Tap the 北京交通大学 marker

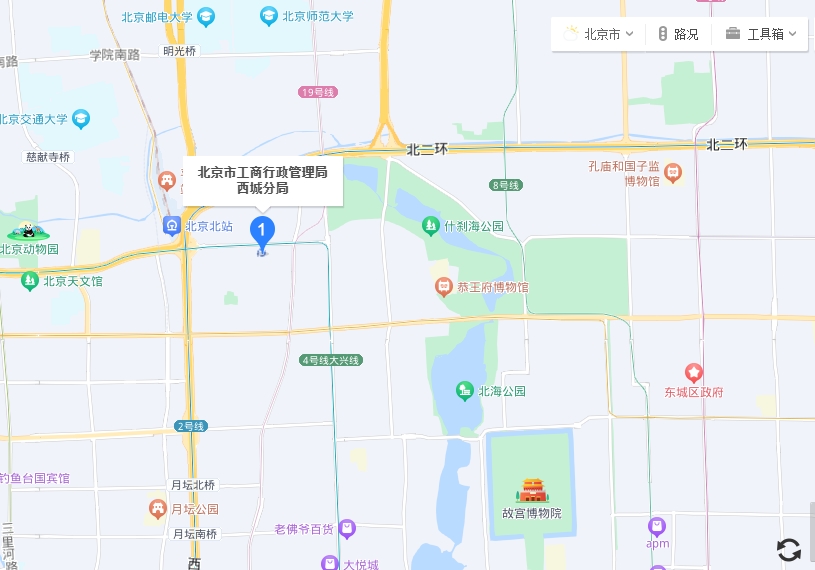(x=81, y=119)
